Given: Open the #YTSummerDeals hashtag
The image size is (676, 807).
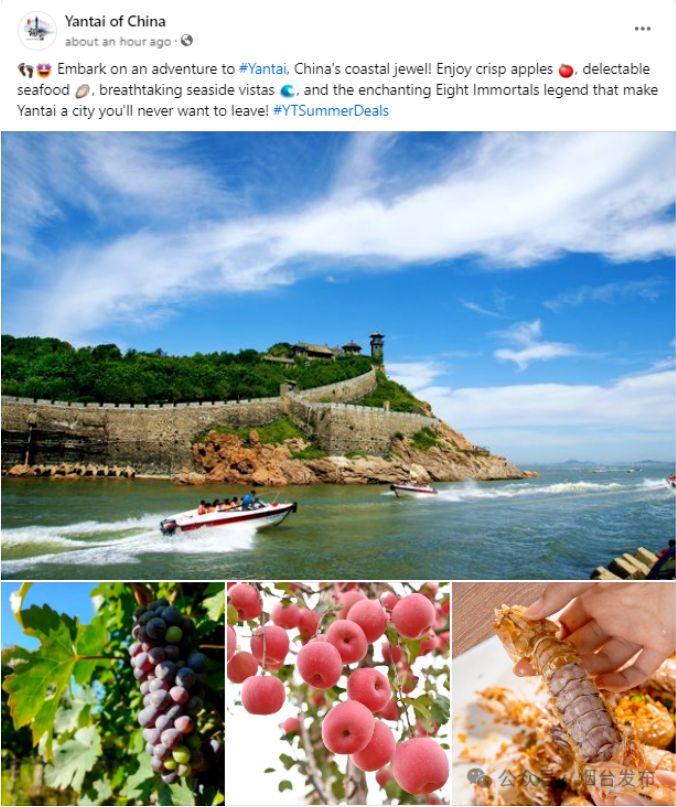Looking at the screenshot, I should [330, 111].
